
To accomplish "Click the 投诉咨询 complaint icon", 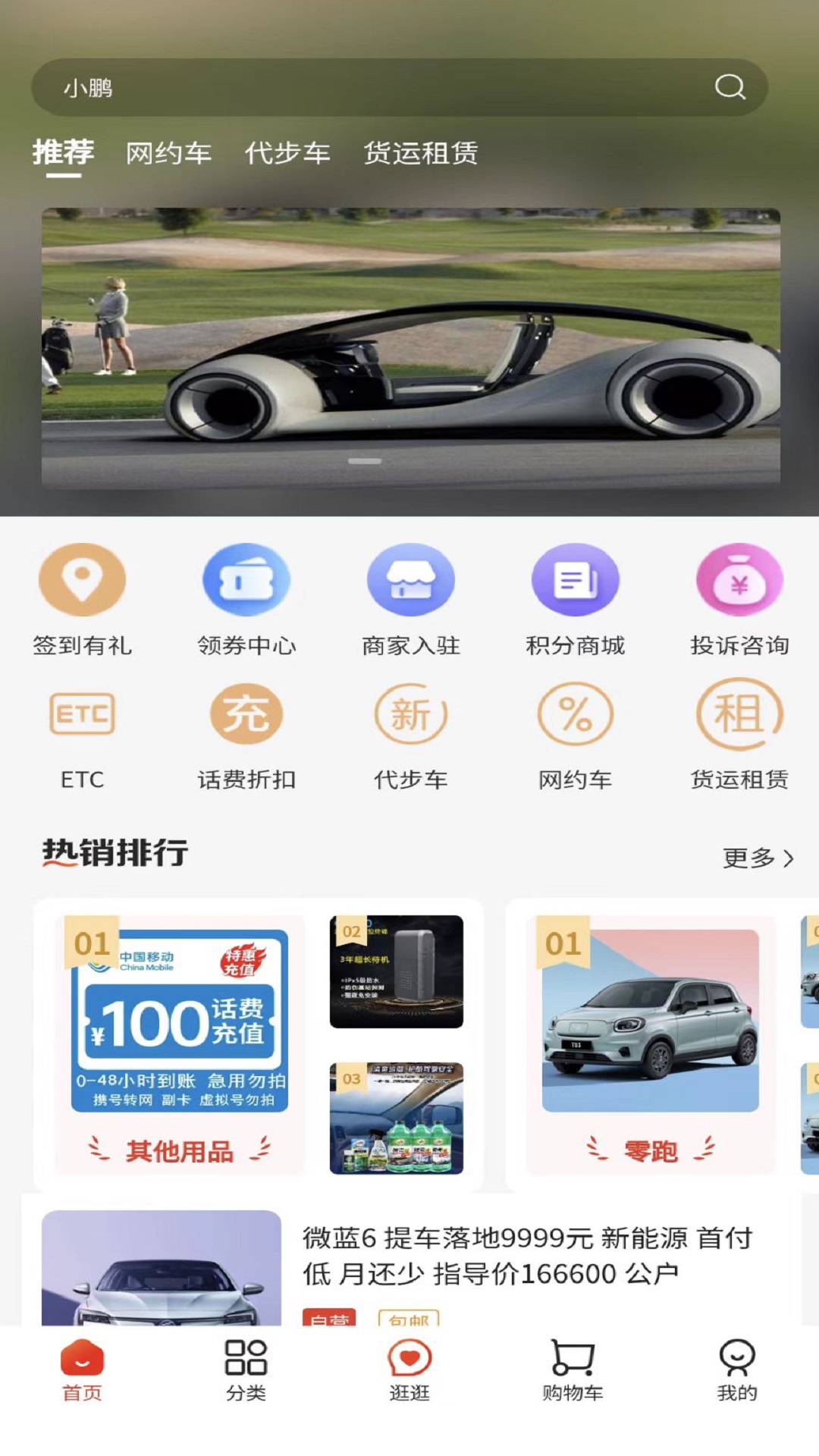I will 738,579.
